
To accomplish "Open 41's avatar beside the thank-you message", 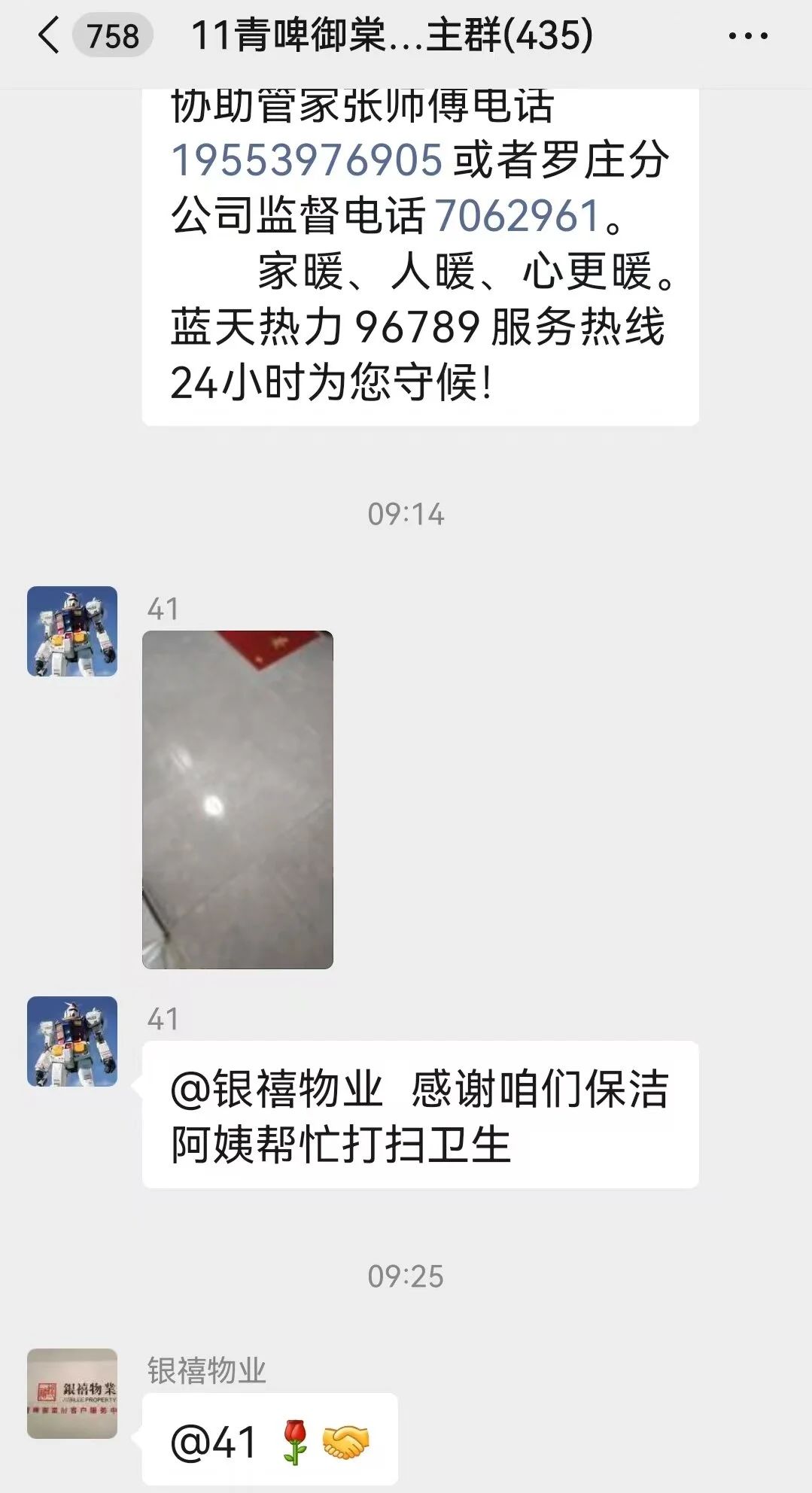I will tap(72, 1041).
